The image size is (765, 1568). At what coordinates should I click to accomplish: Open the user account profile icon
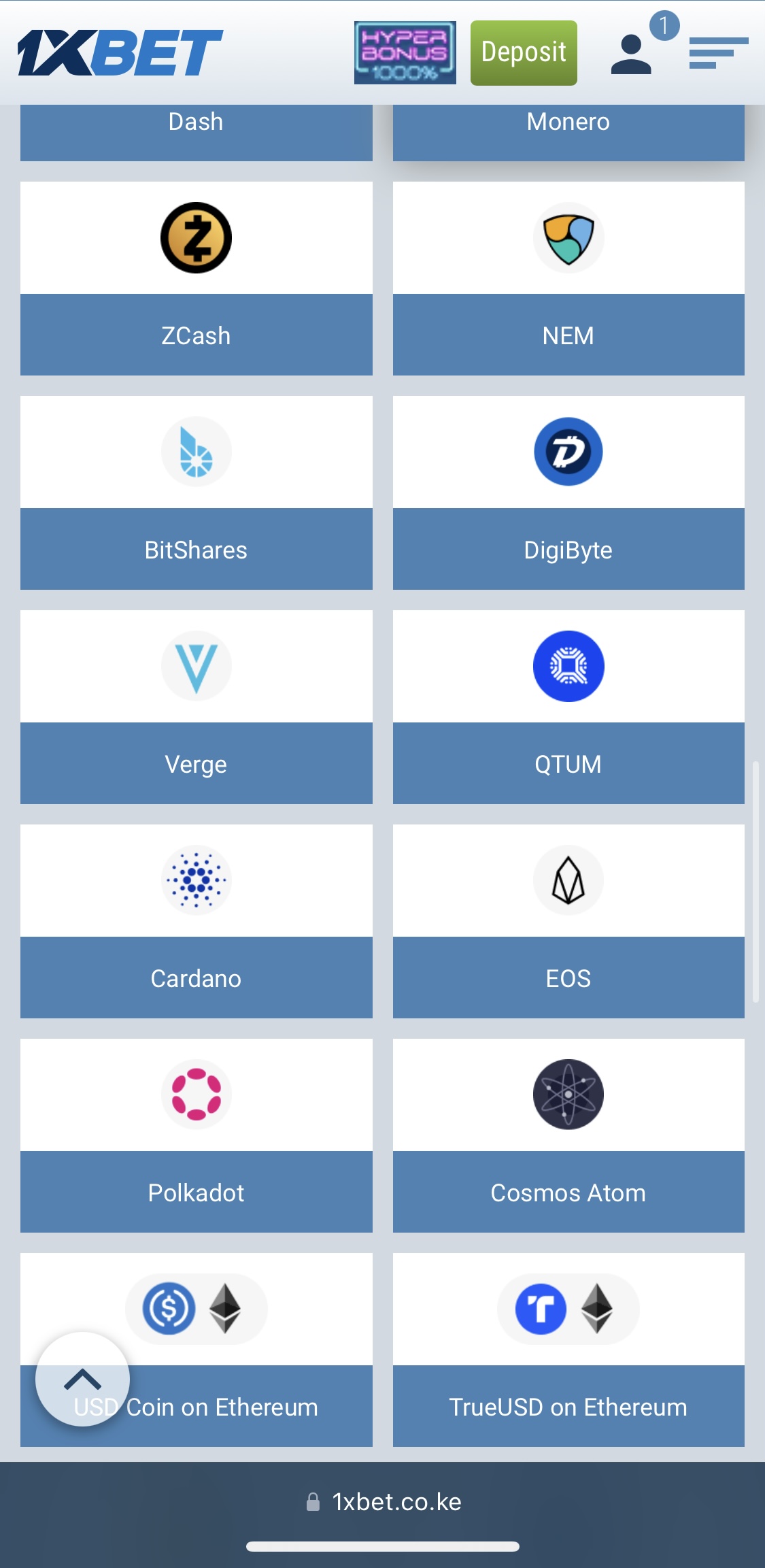click(631, 54)
